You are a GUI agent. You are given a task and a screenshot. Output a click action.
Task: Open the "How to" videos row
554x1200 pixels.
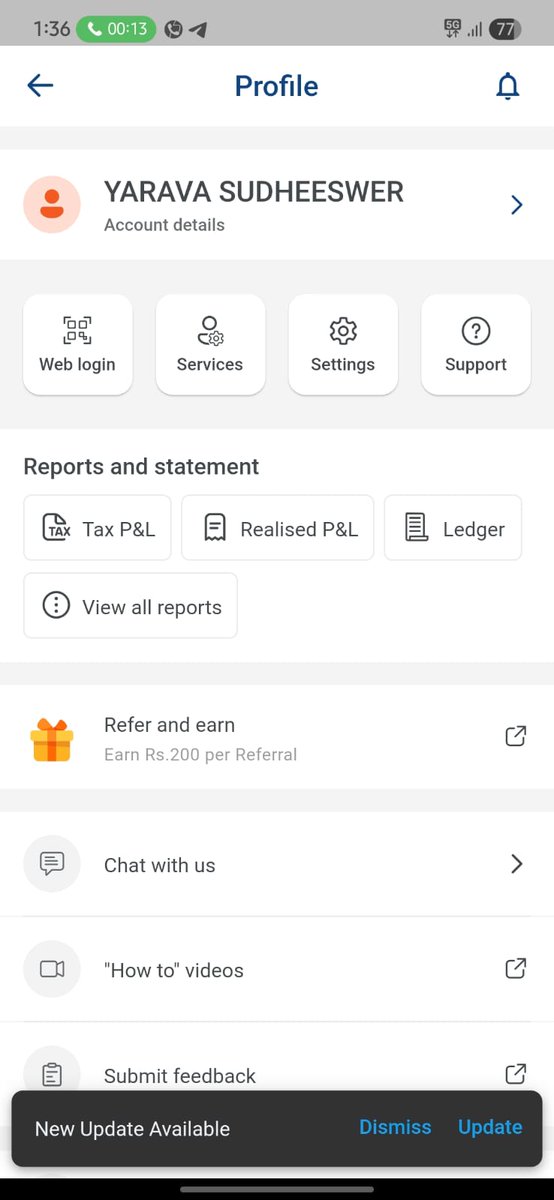coord(277,969)
